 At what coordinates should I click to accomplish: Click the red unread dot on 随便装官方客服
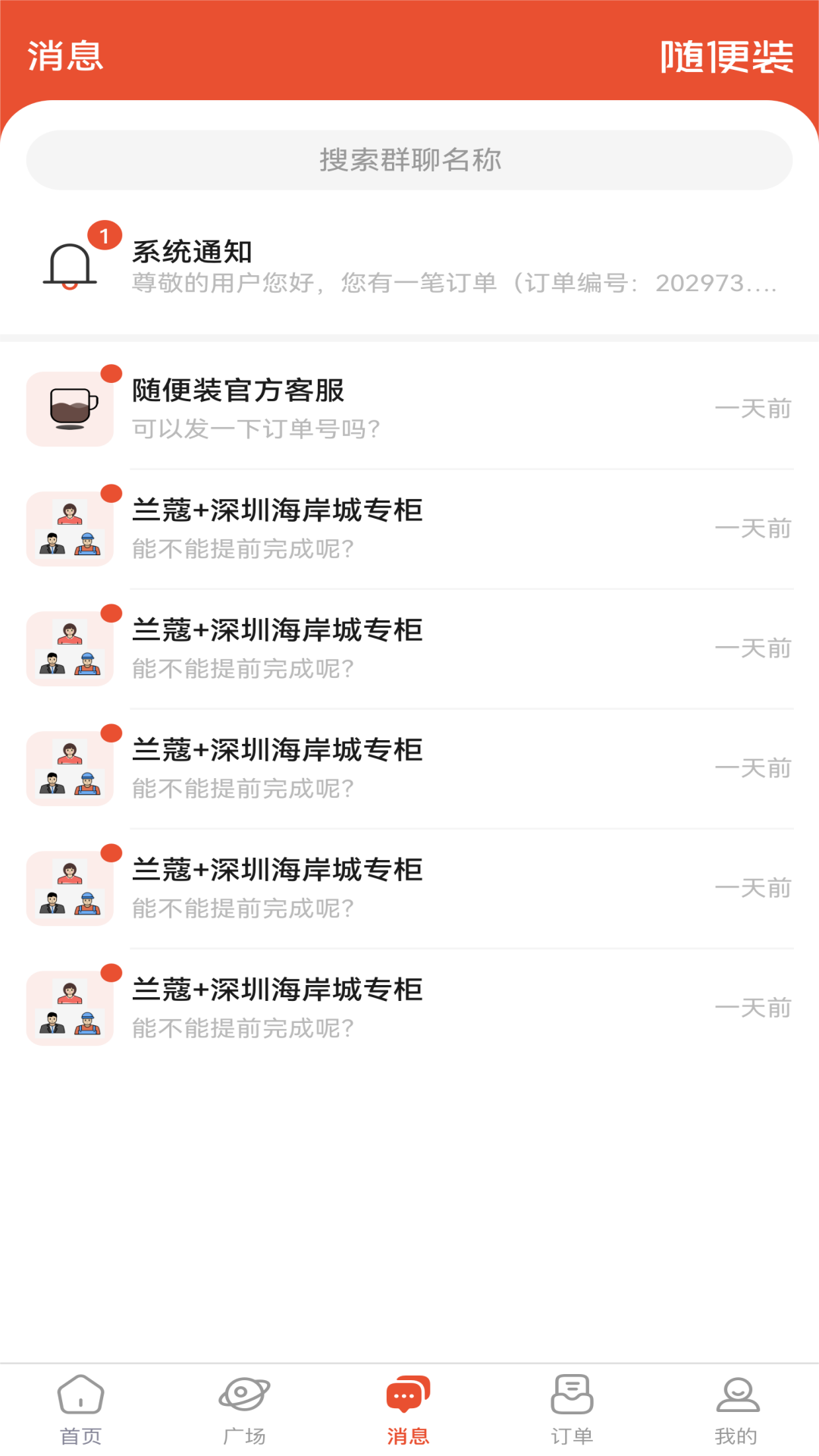point(111,372)
